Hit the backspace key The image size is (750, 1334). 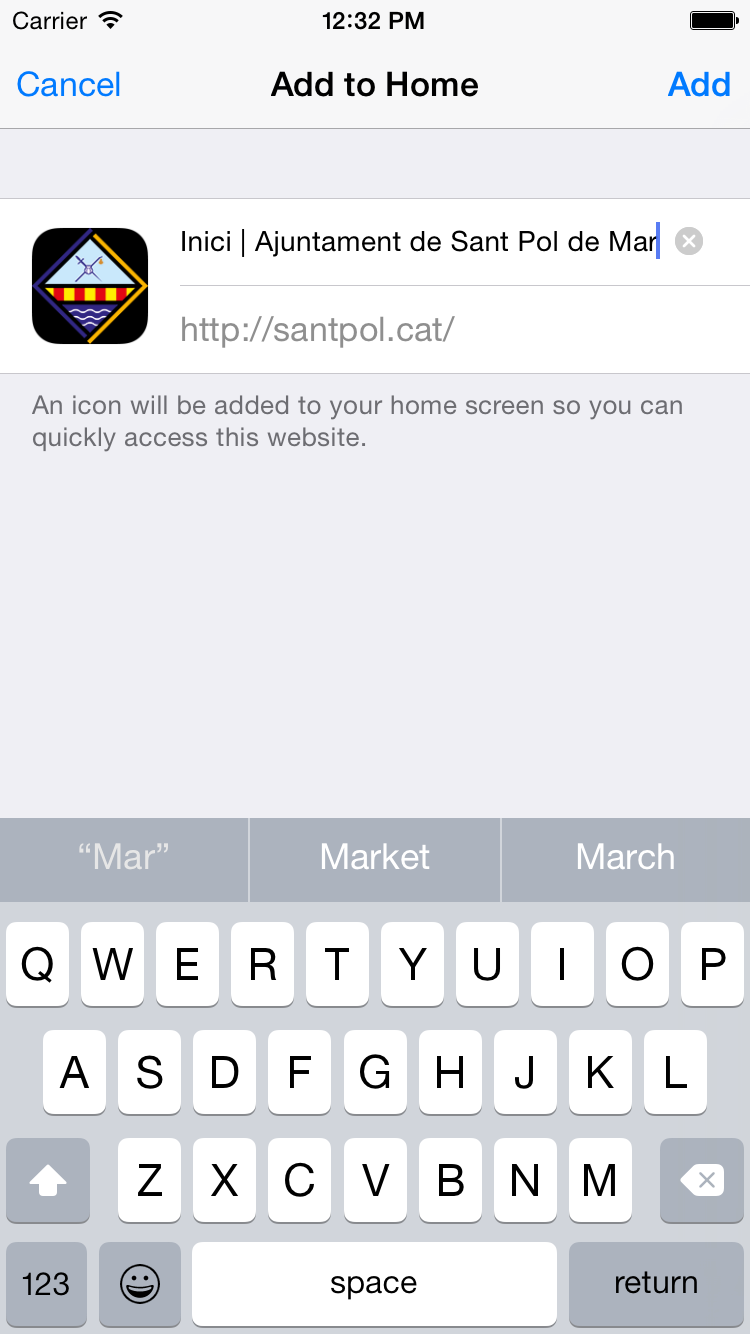tap(702, 1180)
